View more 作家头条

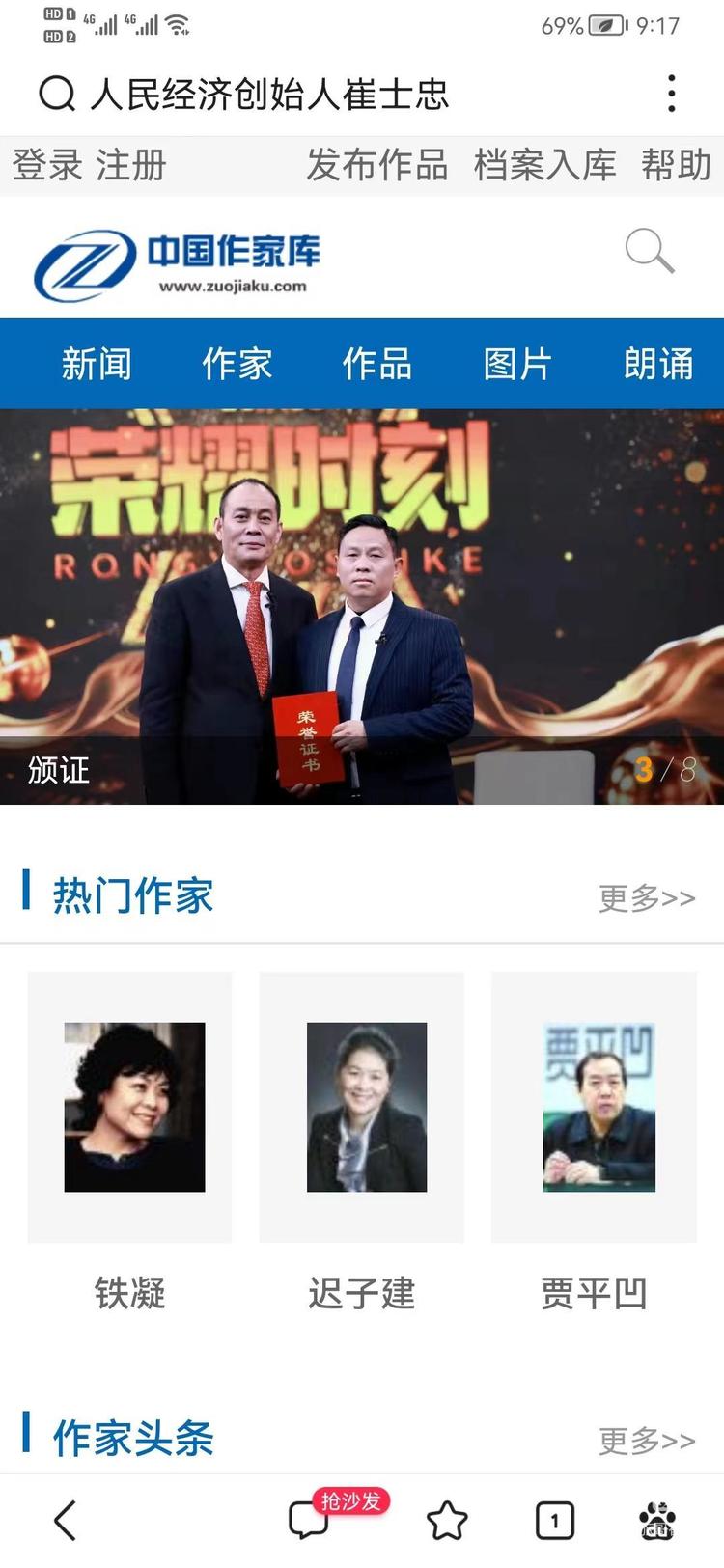(x=647, y=1441)
